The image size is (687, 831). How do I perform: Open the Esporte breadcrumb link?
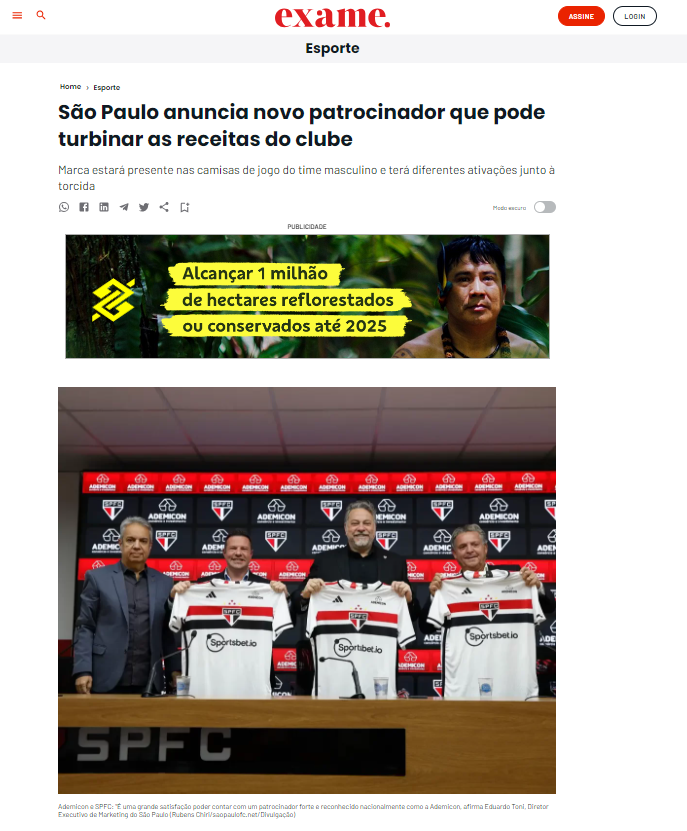pyautogui.click(x=107, y=87)
